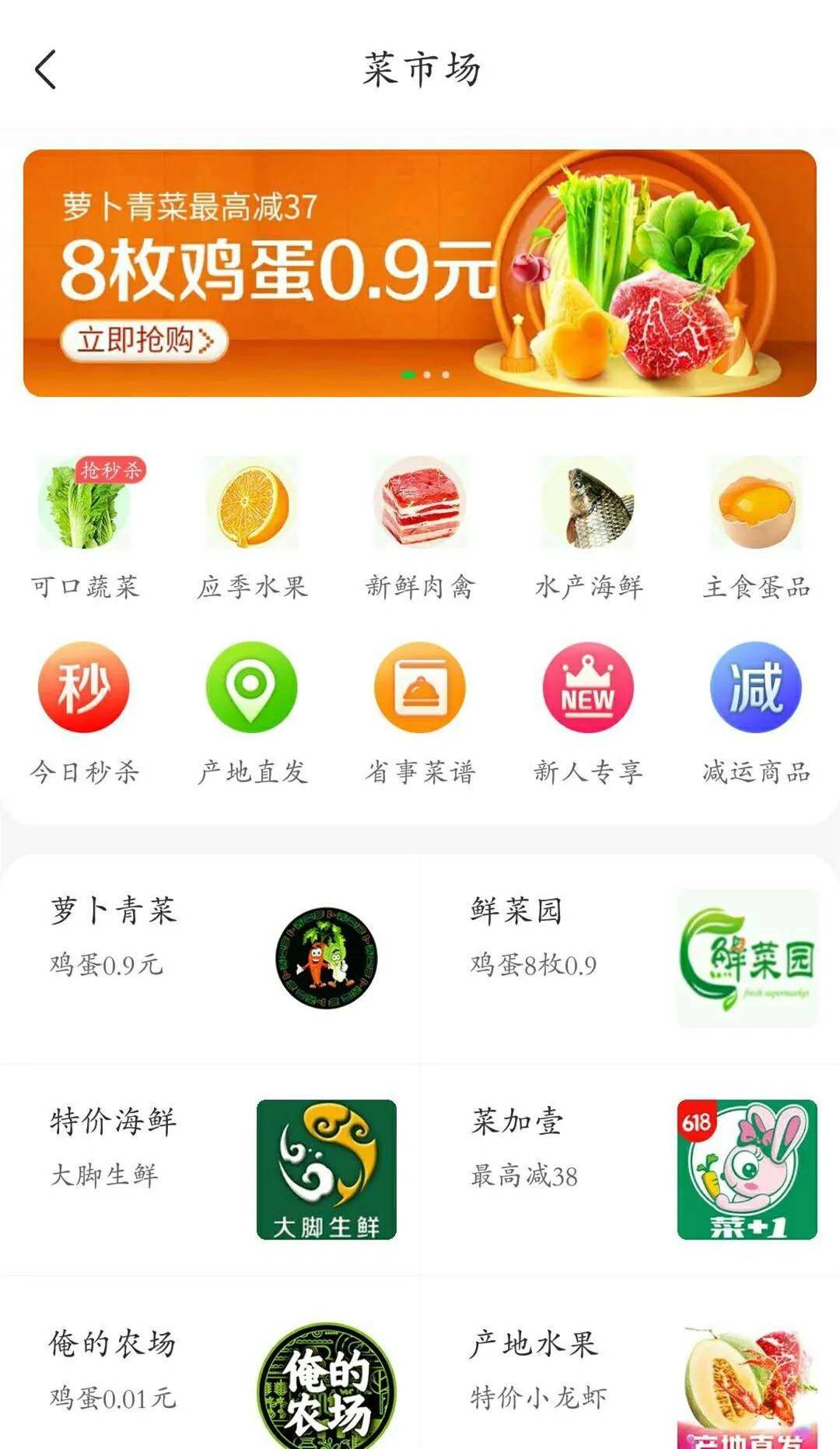Open 特价海鲜 大脚生鲜 card

[x=210, y=1170]
